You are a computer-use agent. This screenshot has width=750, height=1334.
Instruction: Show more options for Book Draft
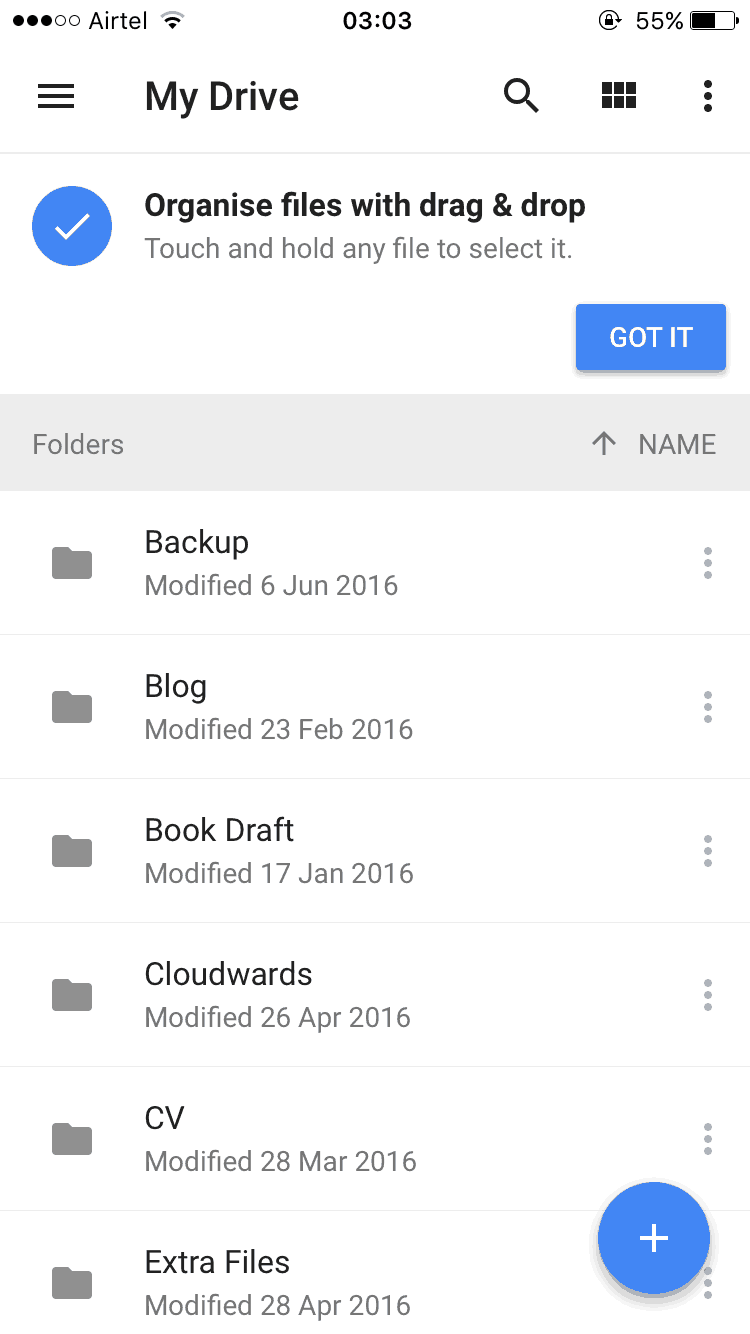708,851
